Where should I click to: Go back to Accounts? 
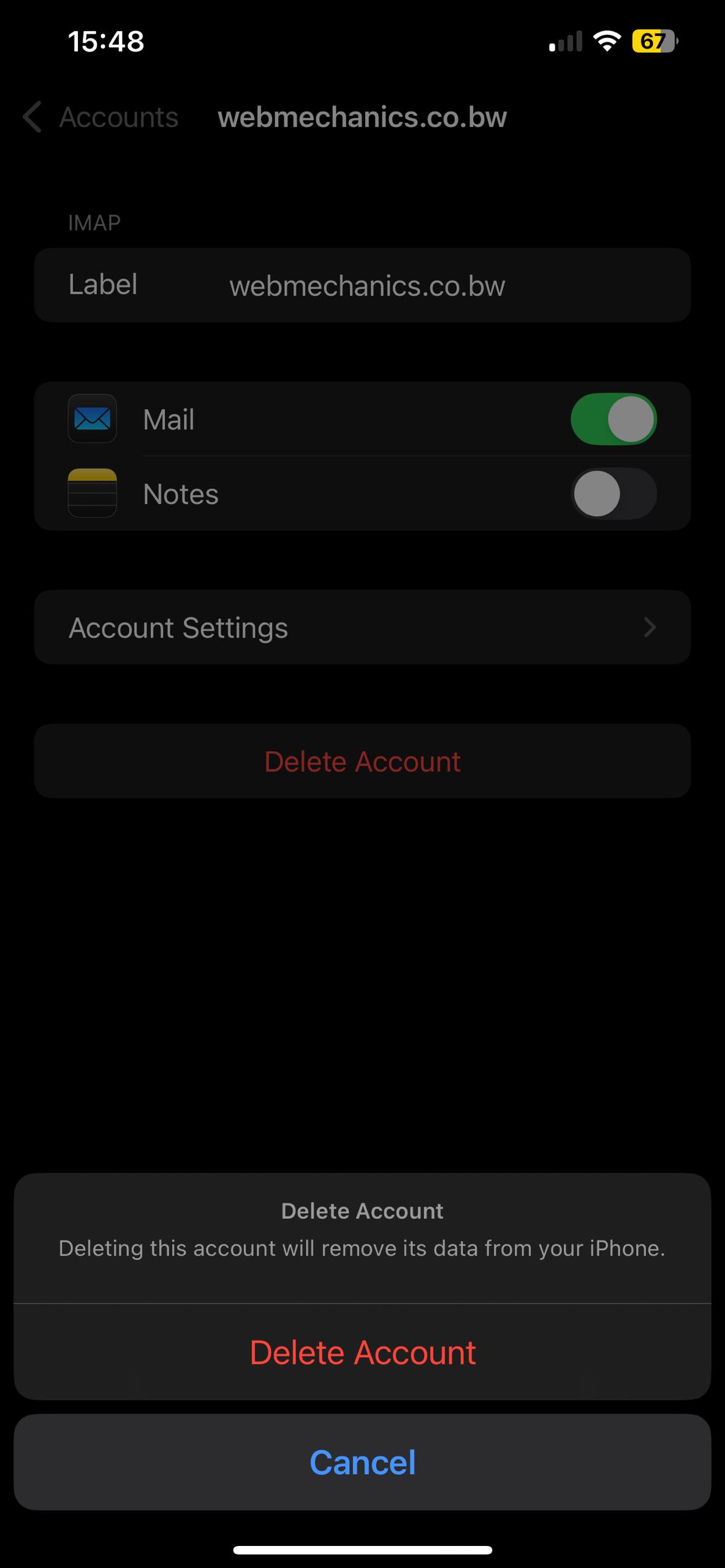101,117
